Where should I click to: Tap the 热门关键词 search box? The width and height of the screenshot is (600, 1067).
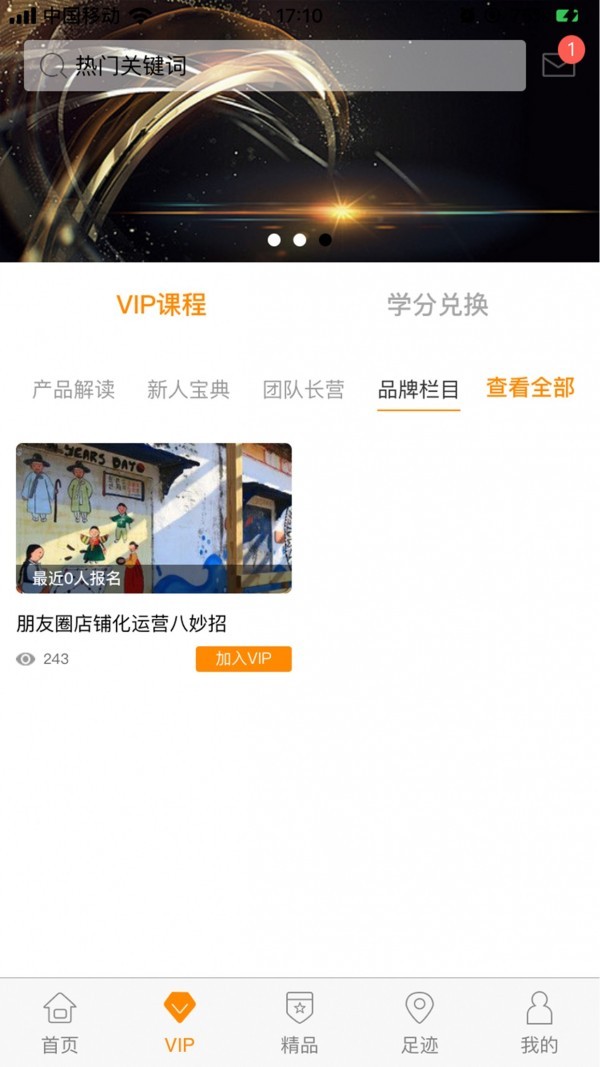coord(274,66)
